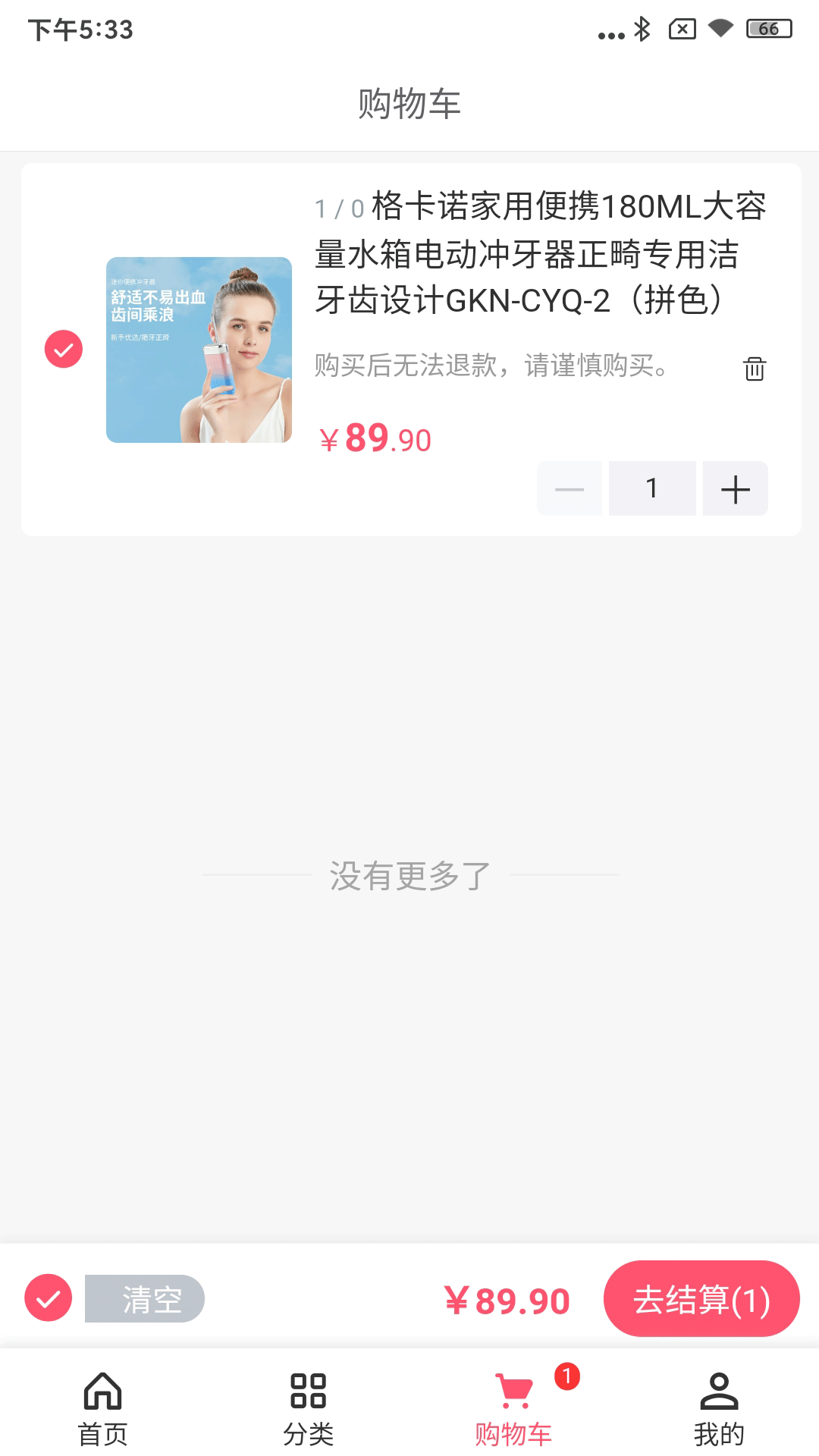Toggle the select-all checkbox beside 清空
This screenshot has width=819, height=1456.
(49, 1298)
